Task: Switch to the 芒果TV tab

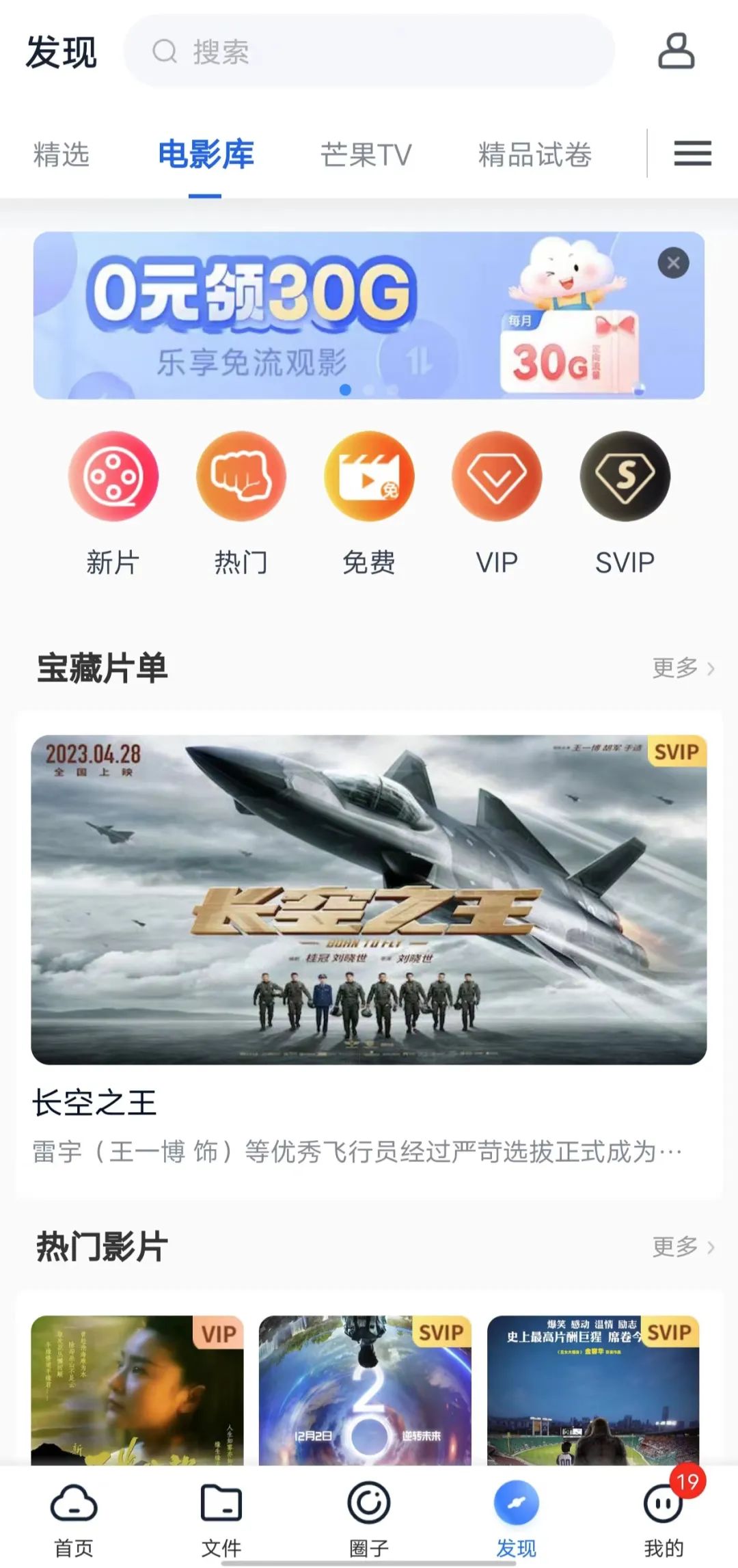Action: 367,154
